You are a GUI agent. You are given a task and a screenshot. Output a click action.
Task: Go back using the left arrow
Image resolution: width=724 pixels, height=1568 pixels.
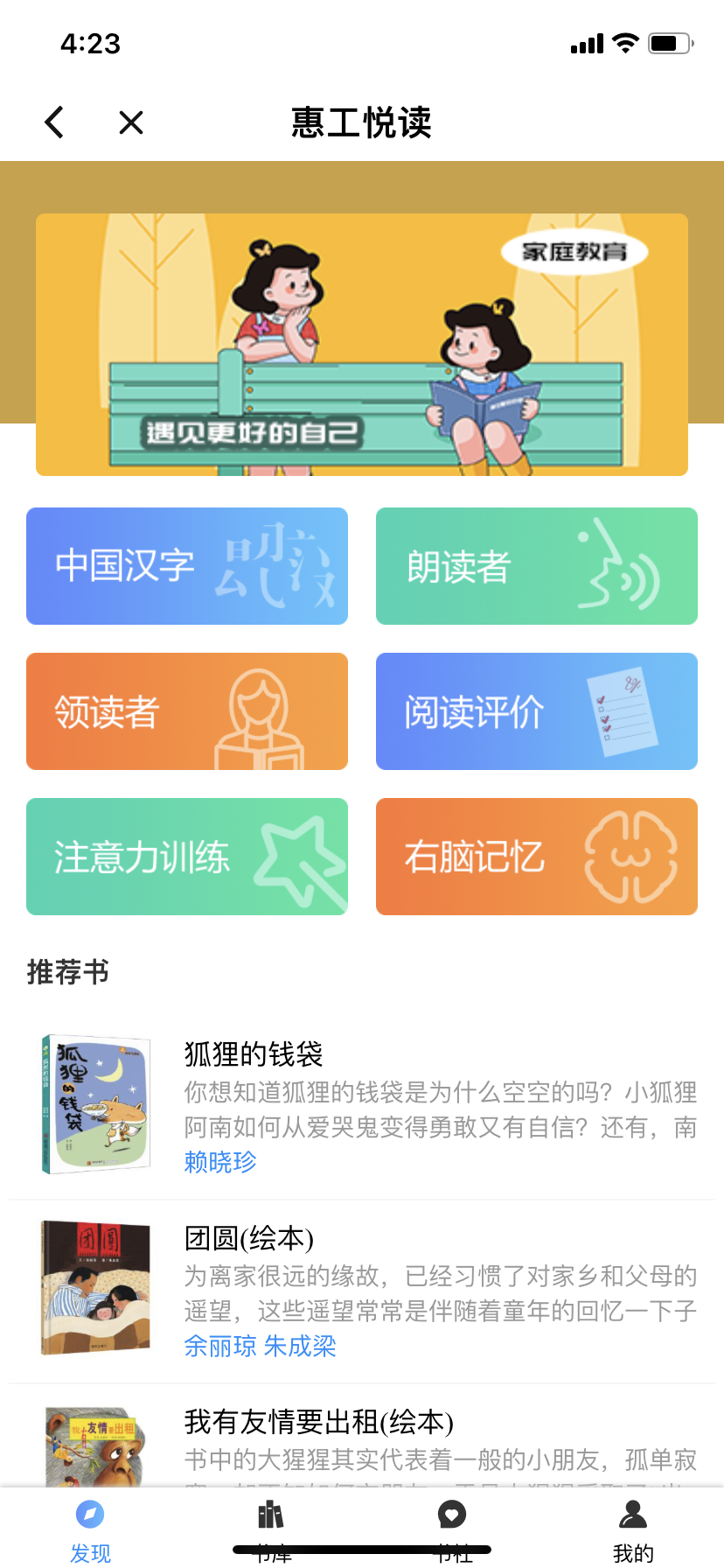54,122
